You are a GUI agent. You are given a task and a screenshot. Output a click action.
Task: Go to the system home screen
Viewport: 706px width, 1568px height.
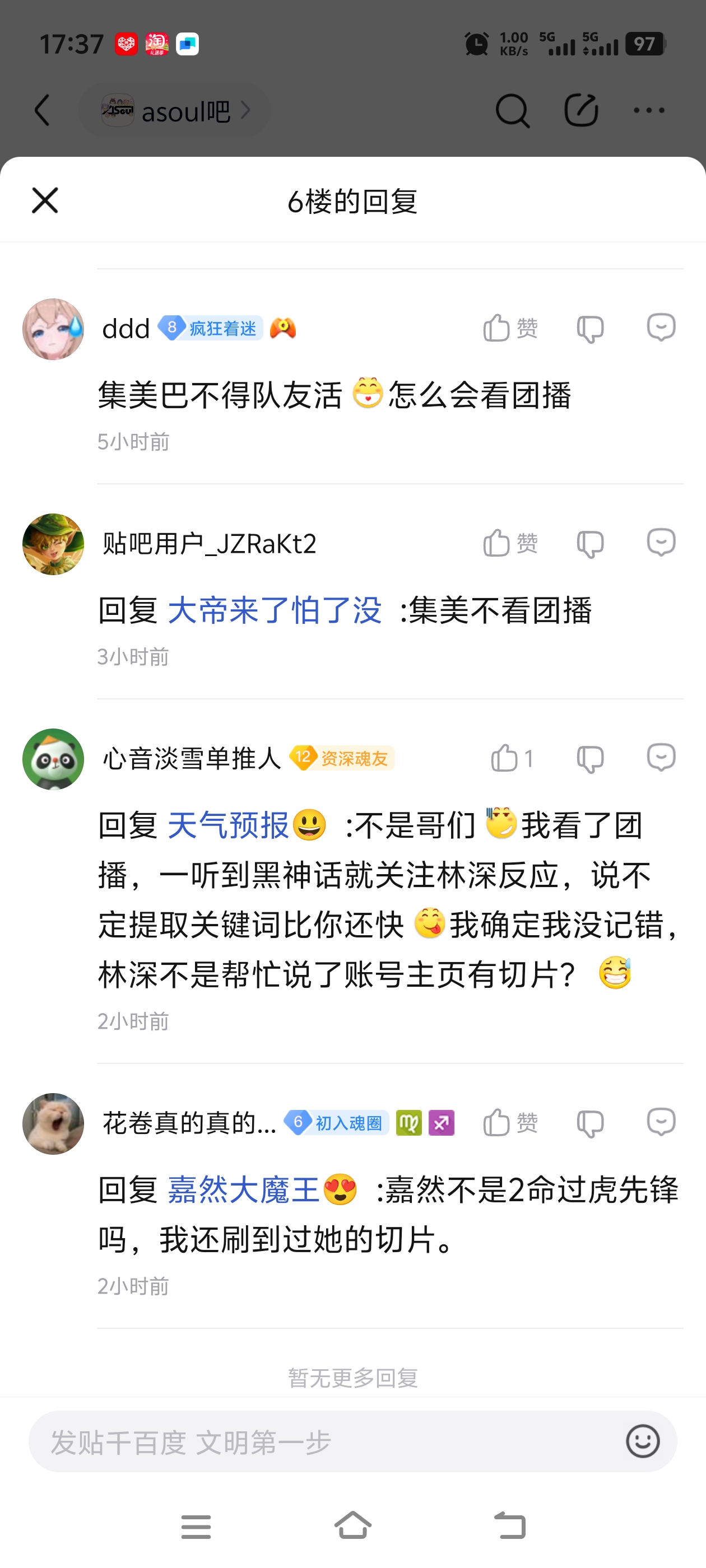click(352, 1525)
